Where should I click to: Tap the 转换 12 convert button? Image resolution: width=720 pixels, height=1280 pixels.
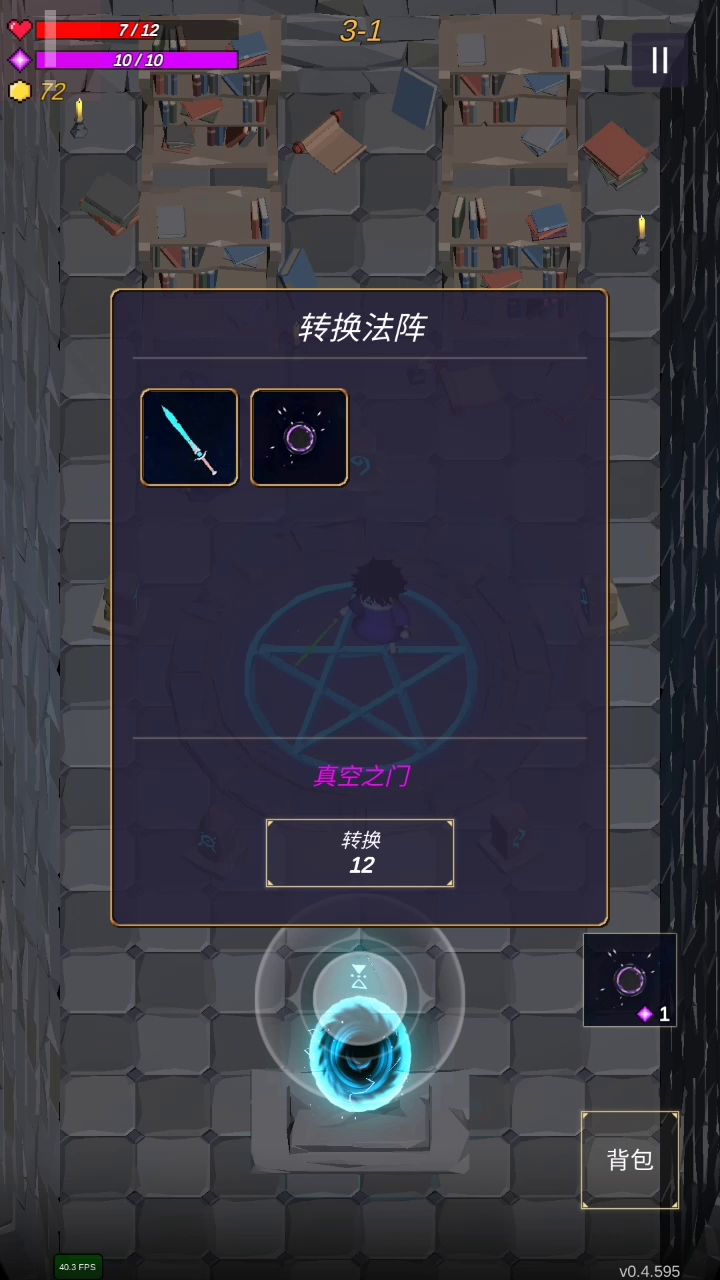tap(360, 853)
